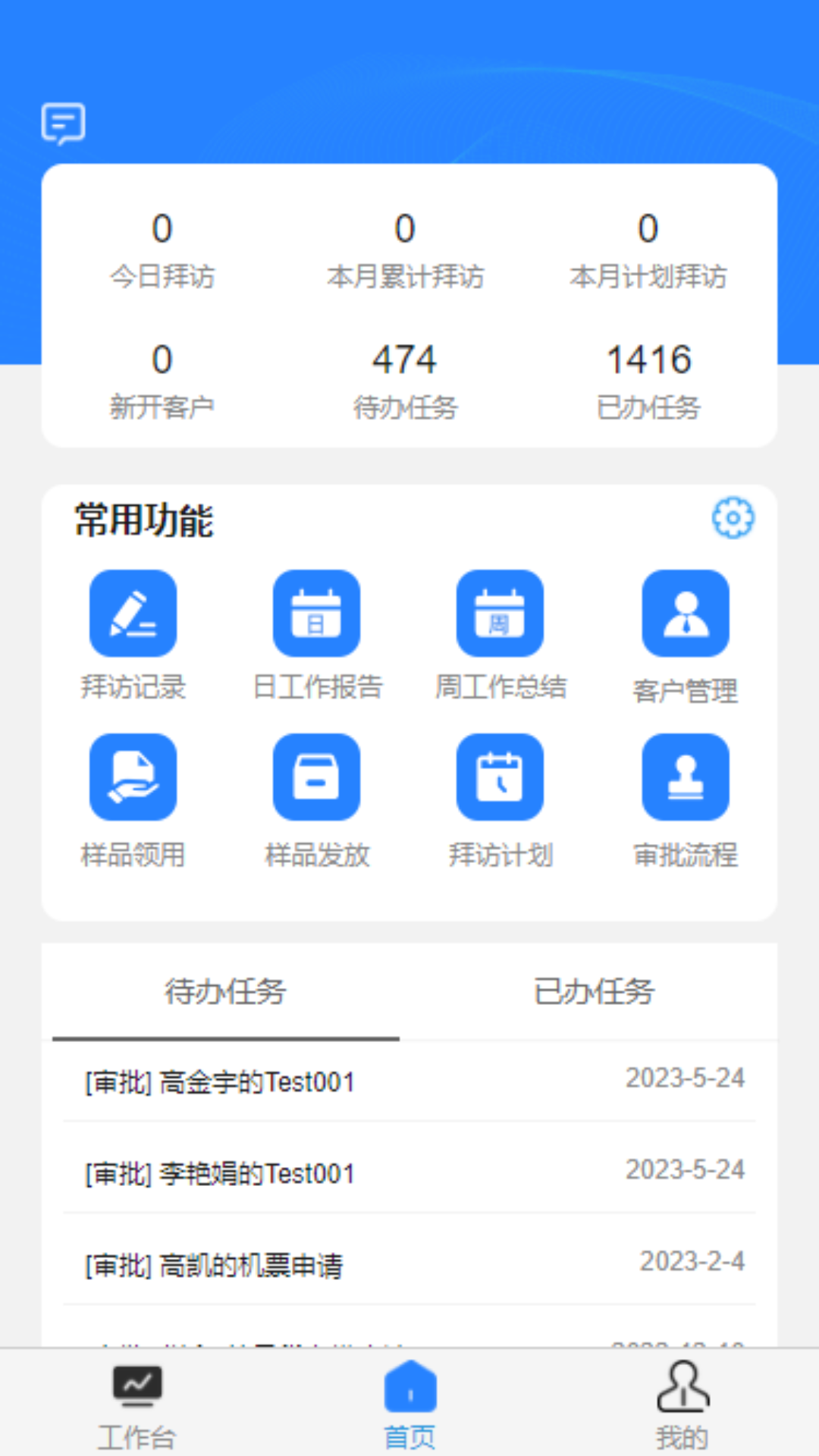Go to the 我的 tab

[682, 1404]
